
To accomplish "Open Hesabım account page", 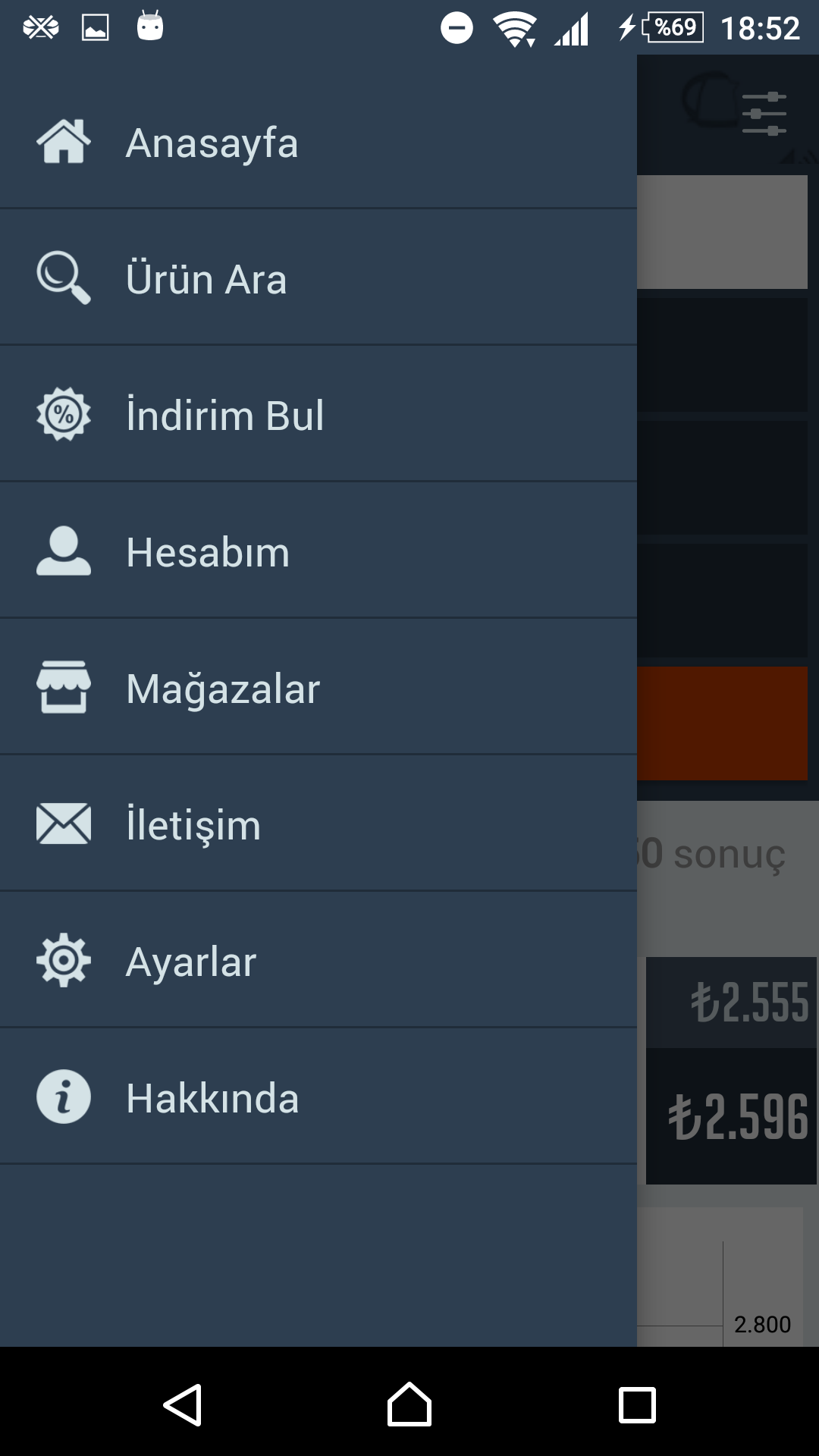I will point(318,551).
